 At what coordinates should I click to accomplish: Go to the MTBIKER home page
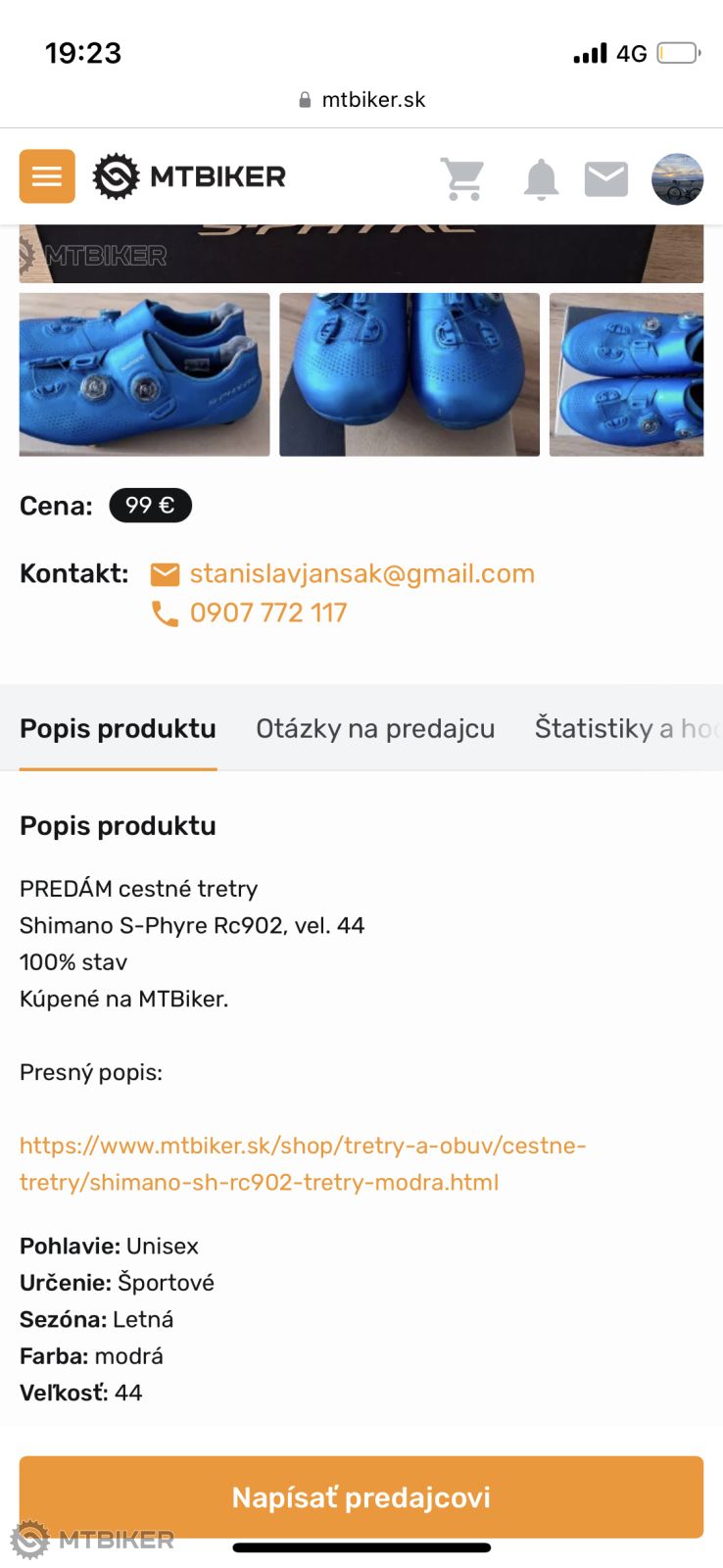[x=189, y=176]
